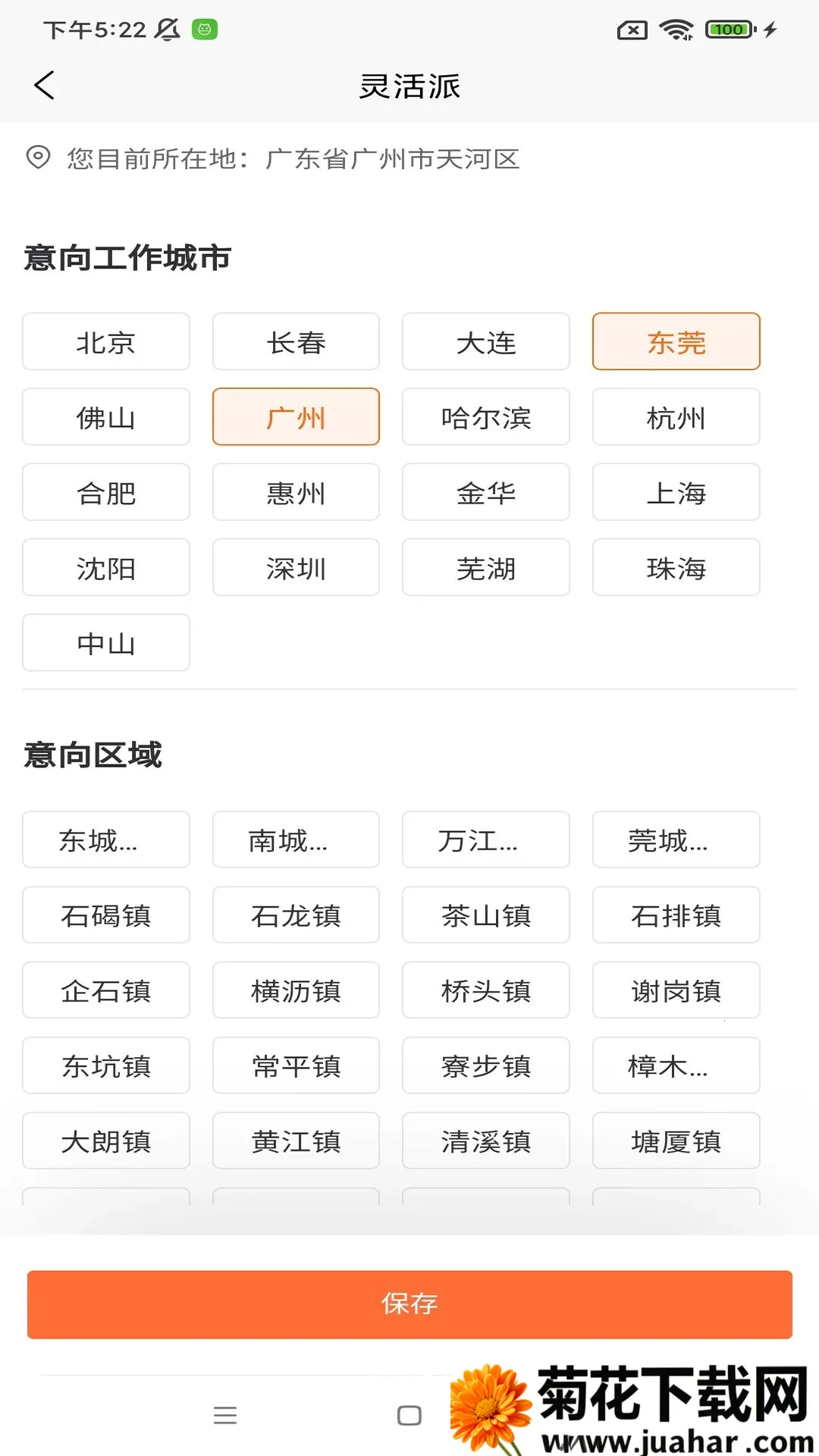This screenshot has height=1456, width=819.
Task: Choose 佛山 as the preferred work city
Action: pyautogui.click(x=106, y=417)
